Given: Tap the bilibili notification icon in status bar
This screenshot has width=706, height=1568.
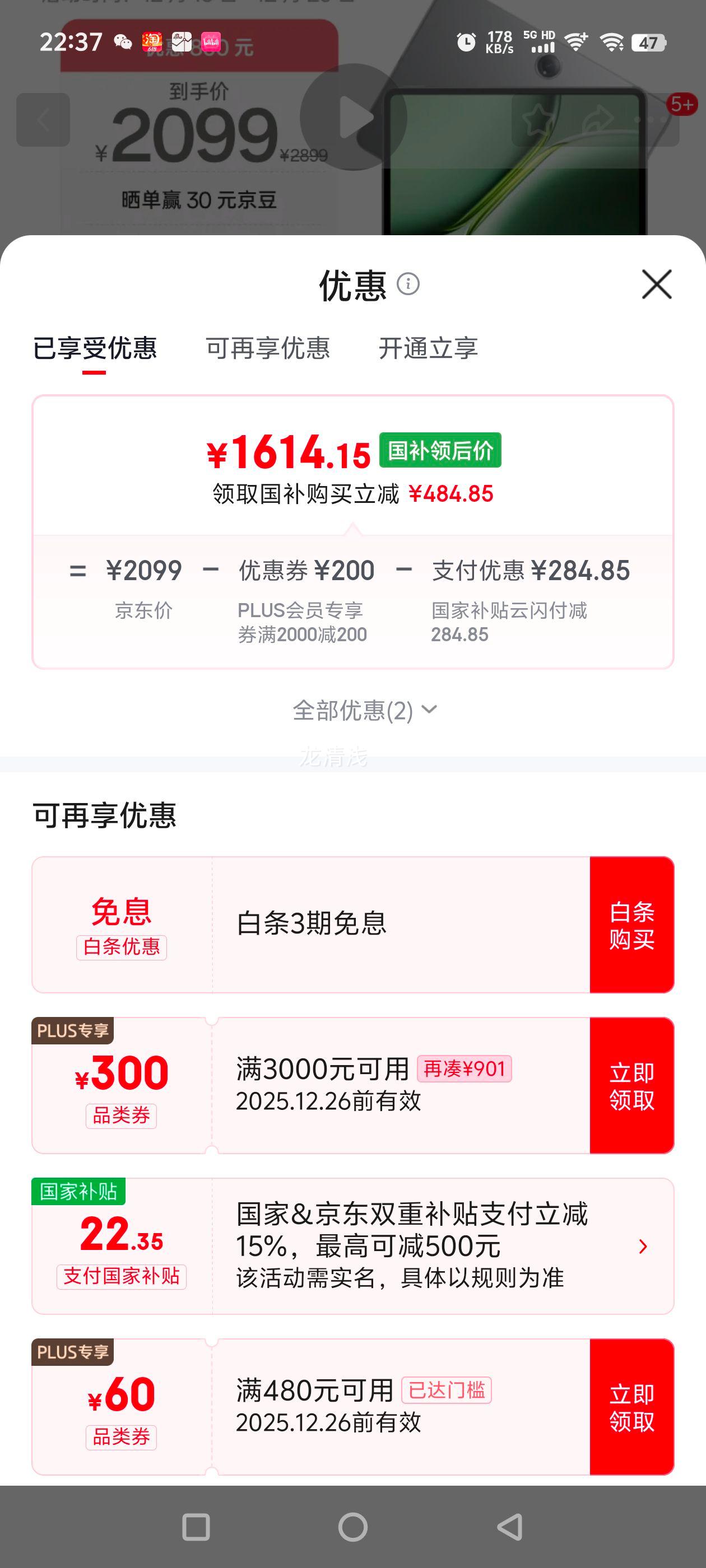Looking at the screenshot, I should pos(211,41).
